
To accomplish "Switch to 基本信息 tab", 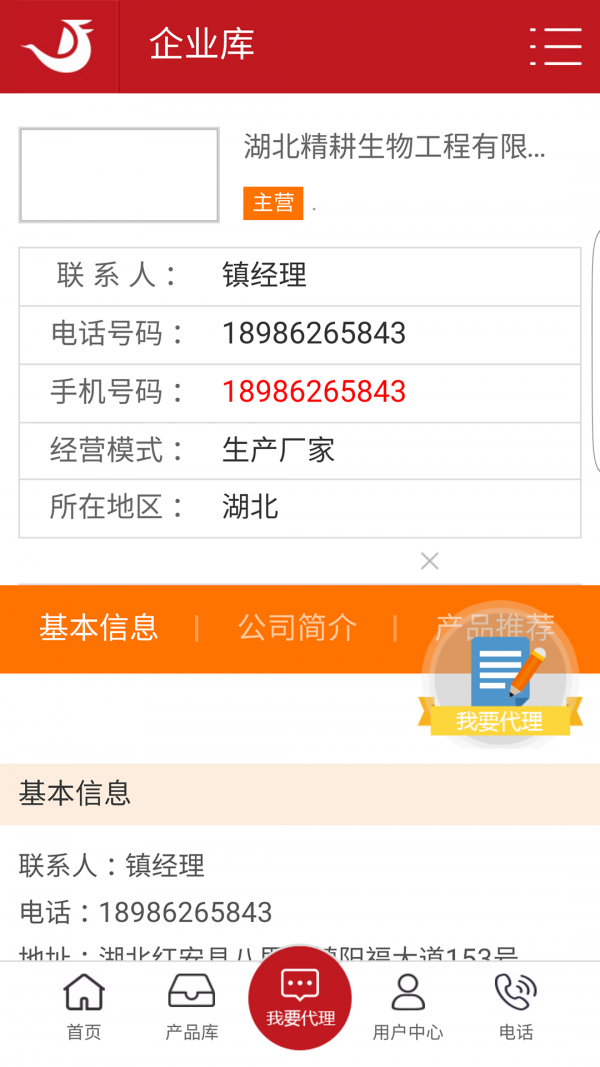I will point(99,627).
